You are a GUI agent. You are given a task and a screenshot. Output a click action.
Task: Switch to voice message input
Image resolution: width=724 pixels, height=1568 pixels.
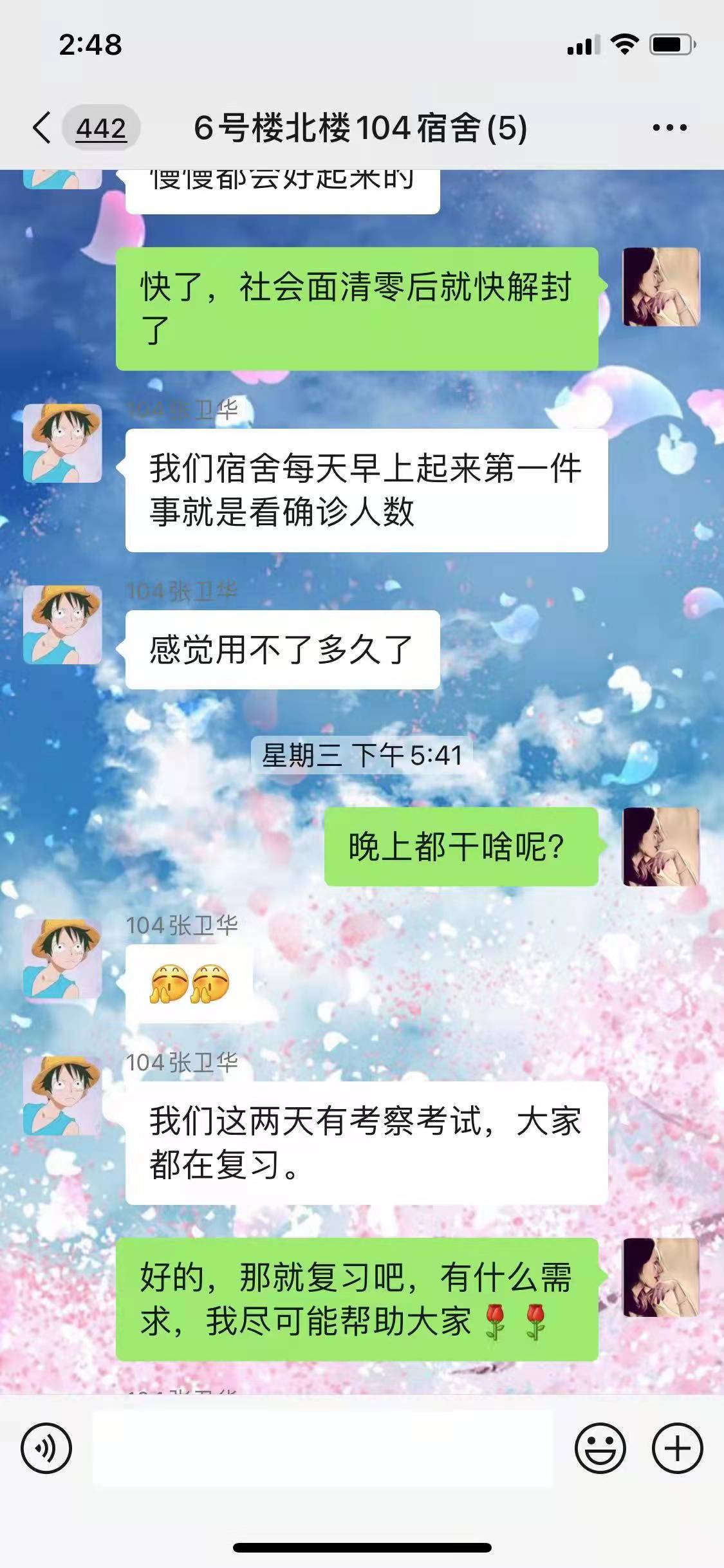point(46,1448)
